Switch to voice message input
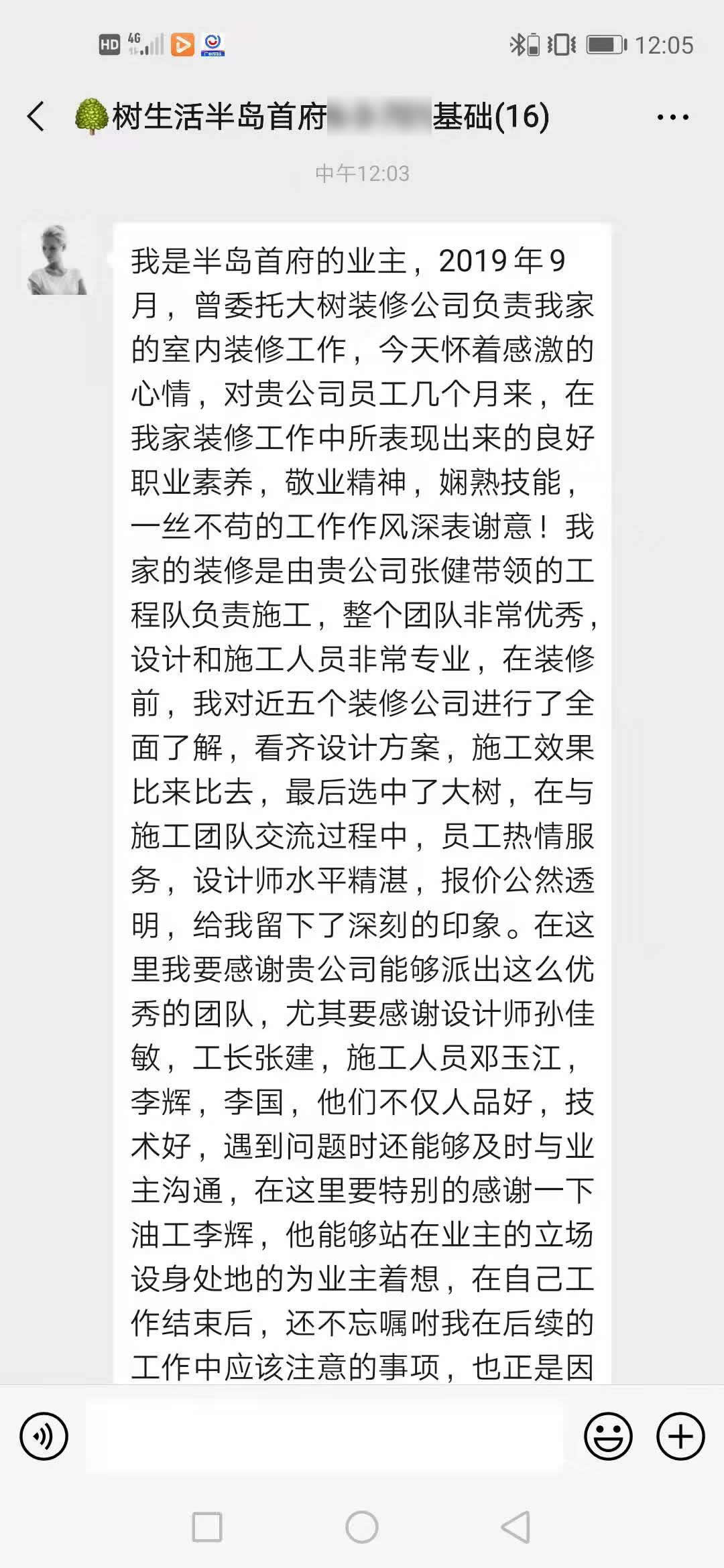This screenshot has width=724, height=1568. [44, 1436]
